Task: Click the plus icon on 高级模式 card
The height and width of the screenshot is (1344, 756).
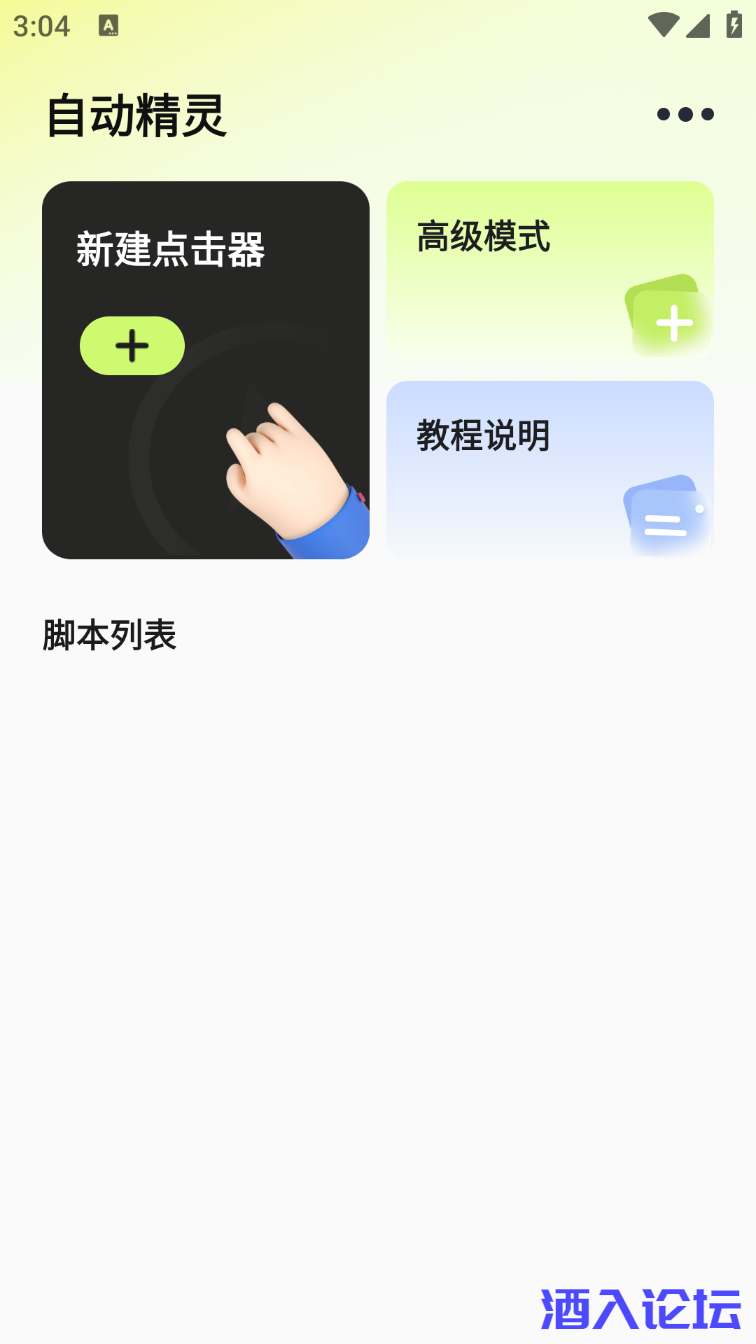Action: point(672,321)
